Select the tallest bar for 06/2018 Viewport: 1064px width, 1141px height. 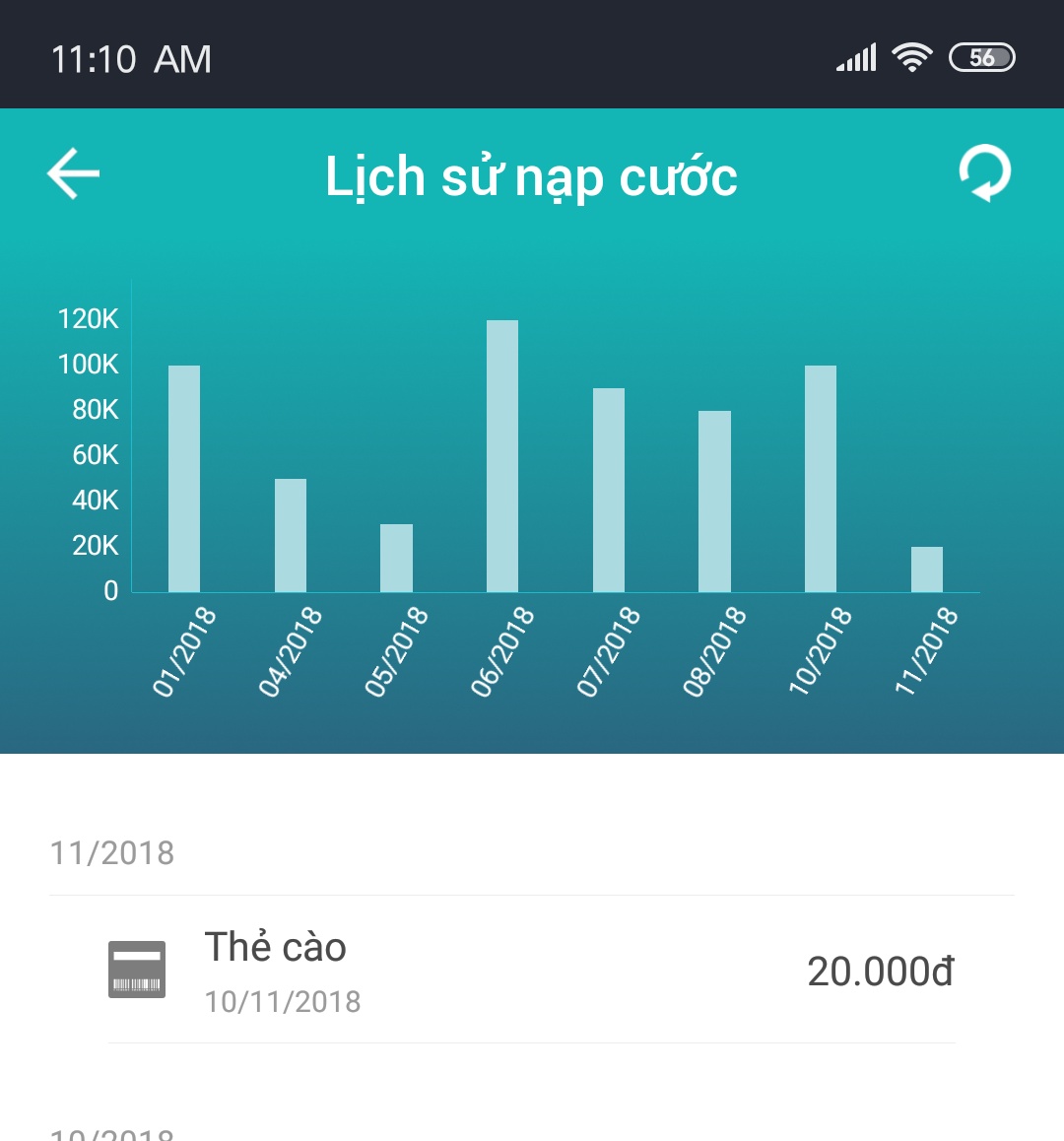(x=502, y=453)
